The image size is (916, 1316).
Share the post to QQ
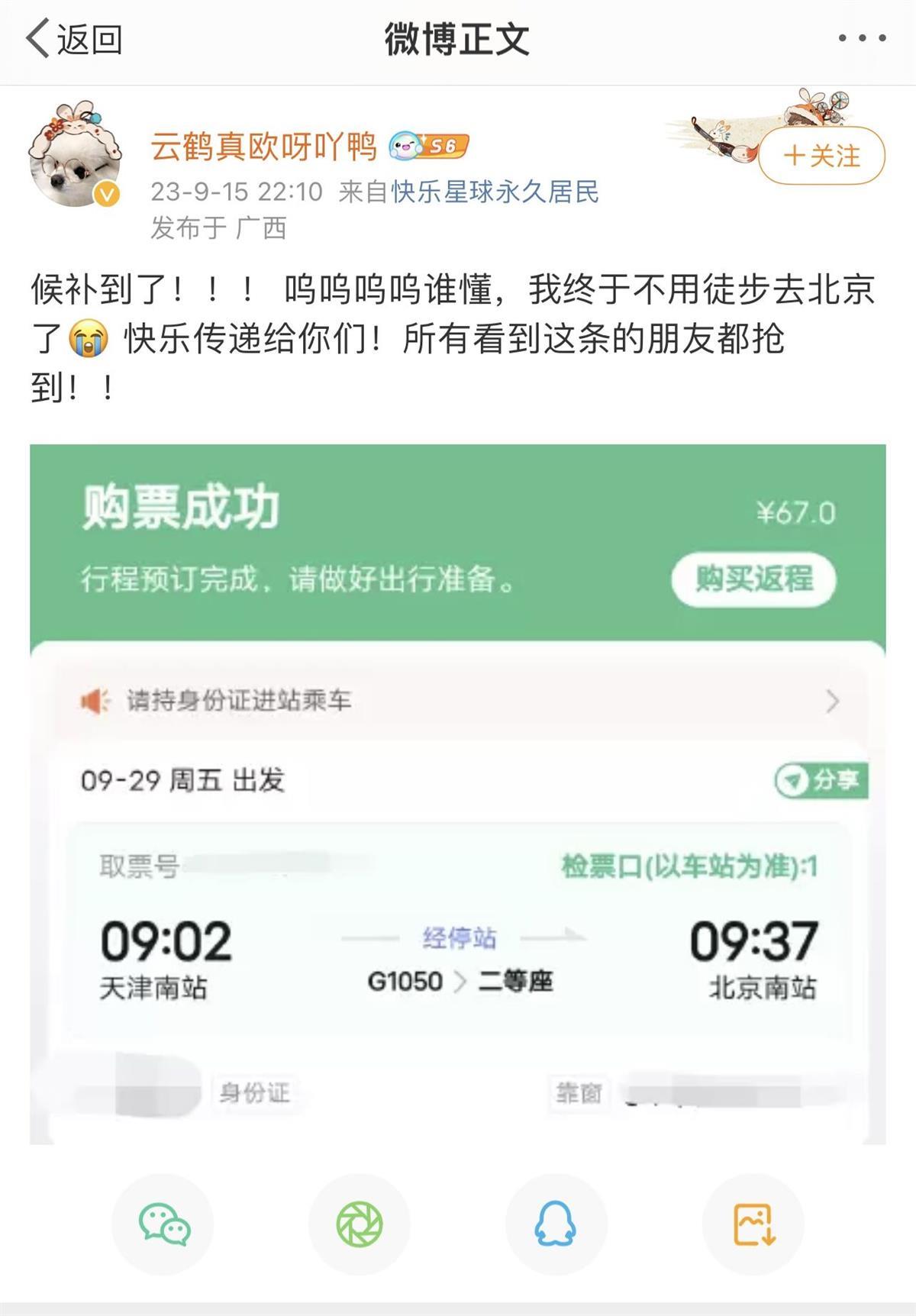556,1224
